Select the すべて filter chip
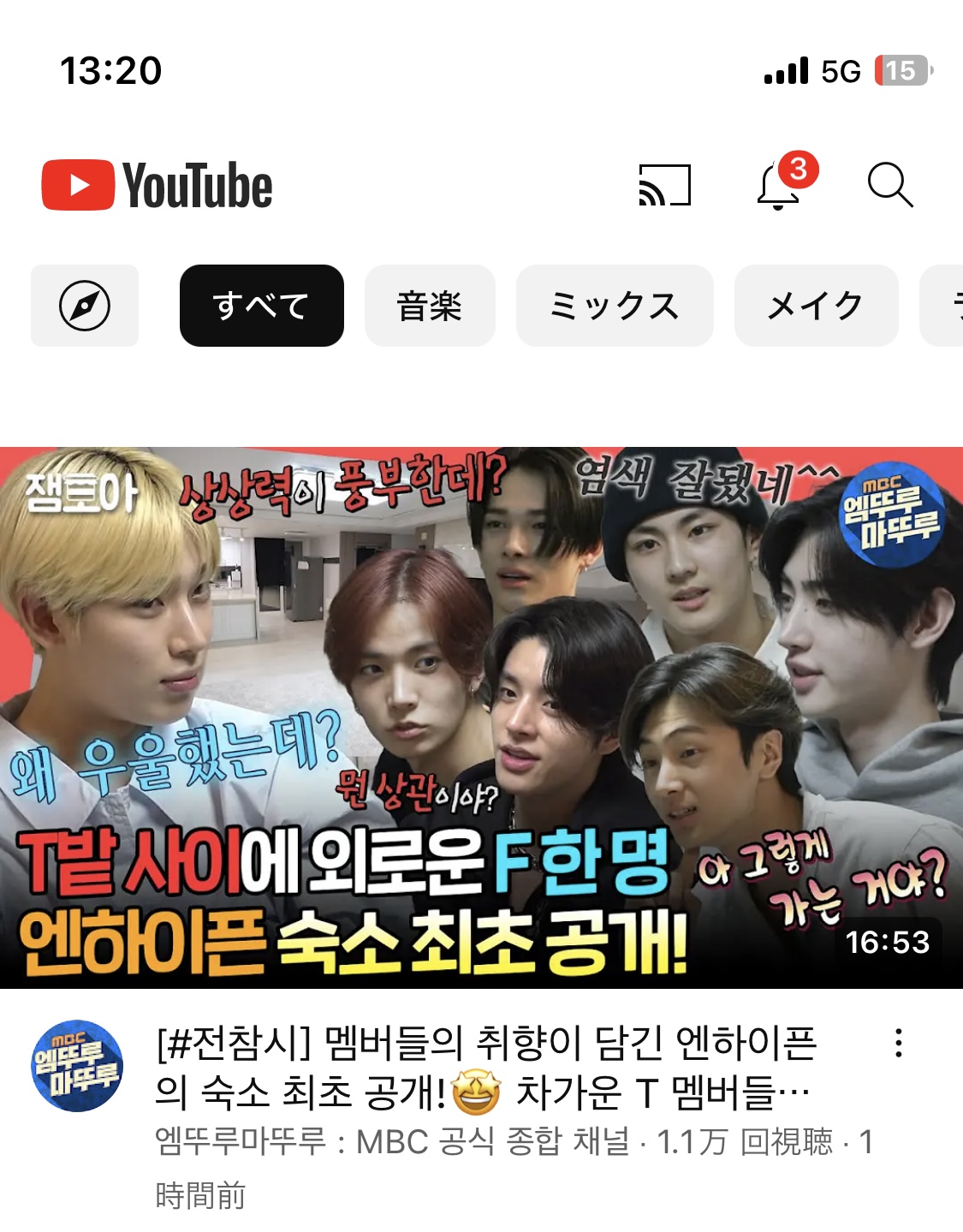The width and height of the screenshot is (963, 1232). click(x=261, y=306)
